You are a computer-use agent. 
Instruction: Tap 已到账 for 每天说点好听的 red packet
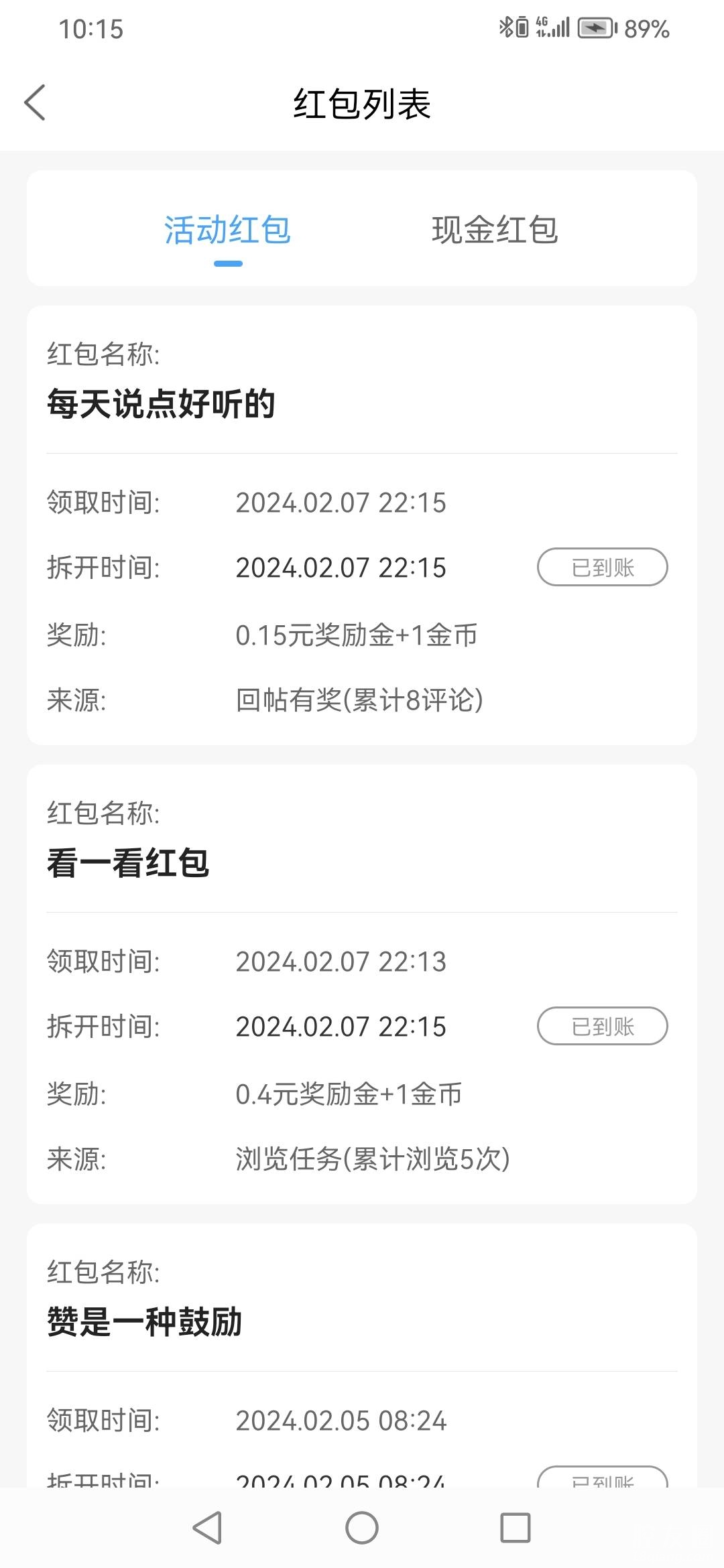point(602,568)
